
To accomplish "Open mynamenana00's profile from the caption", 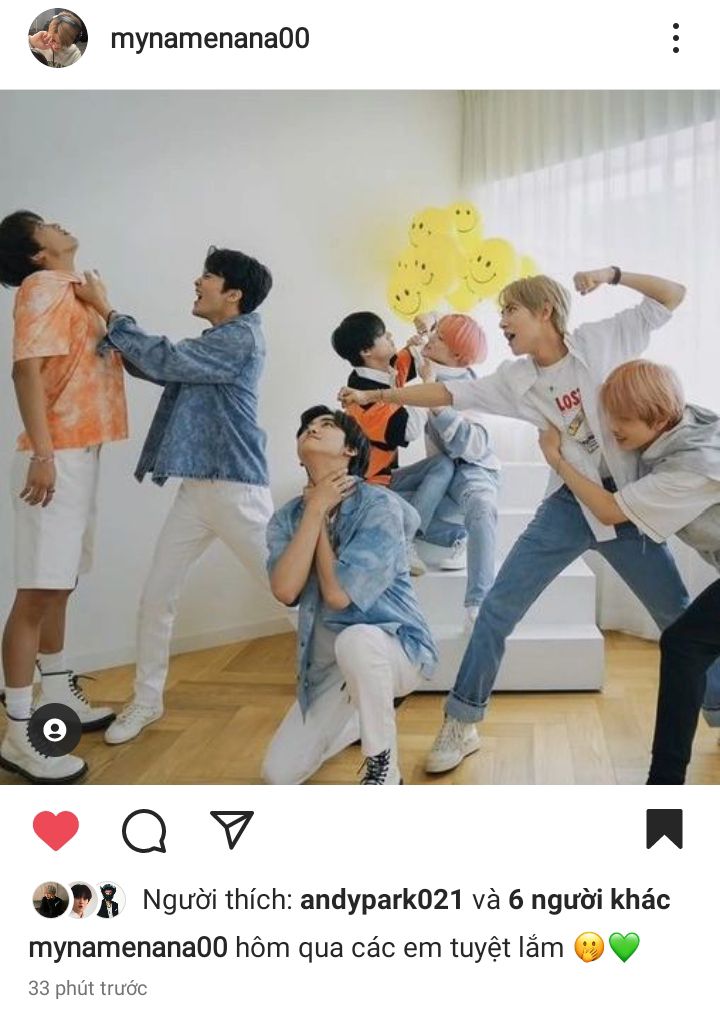I will [128, 947].
